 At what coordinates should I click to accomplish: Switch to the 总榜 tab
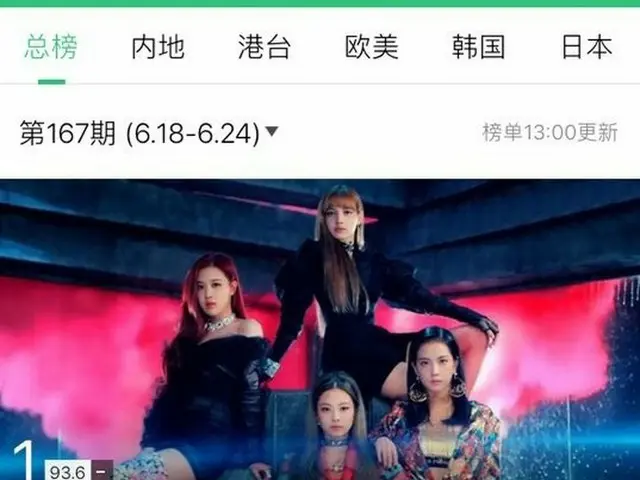[x=51, y=47]
